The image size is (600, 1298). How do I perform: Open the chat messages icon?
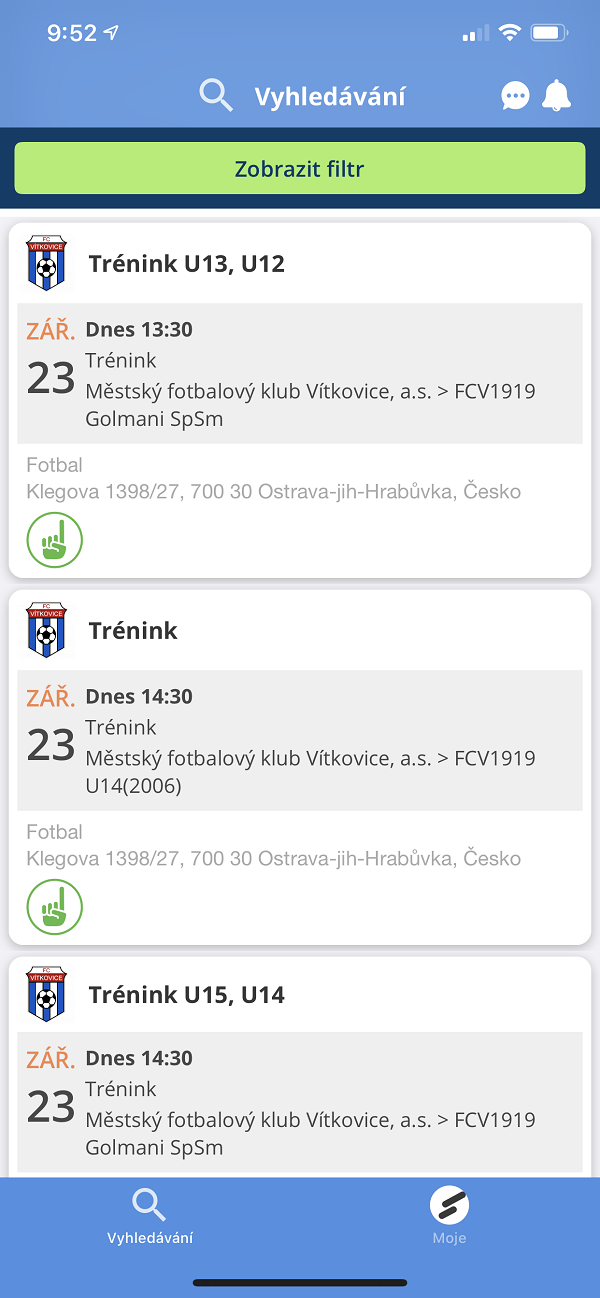click(515, 96)
